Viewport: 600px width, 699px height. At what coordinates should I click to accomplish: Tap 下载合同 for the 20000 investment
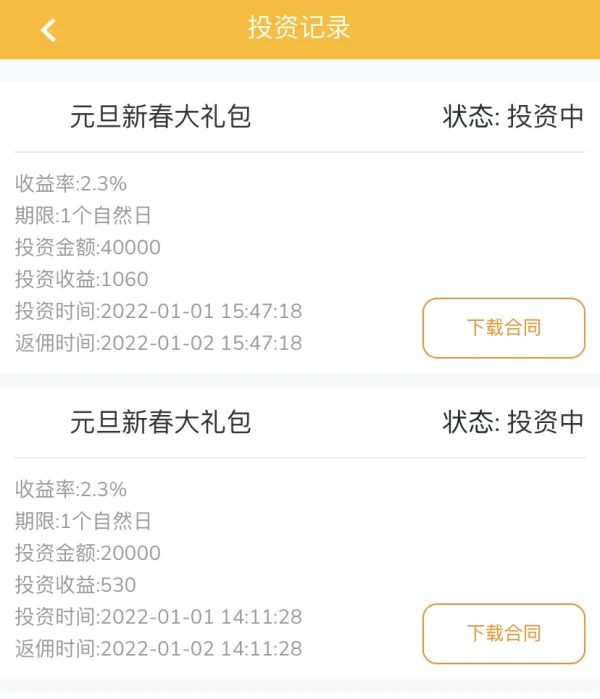point(503,634)
